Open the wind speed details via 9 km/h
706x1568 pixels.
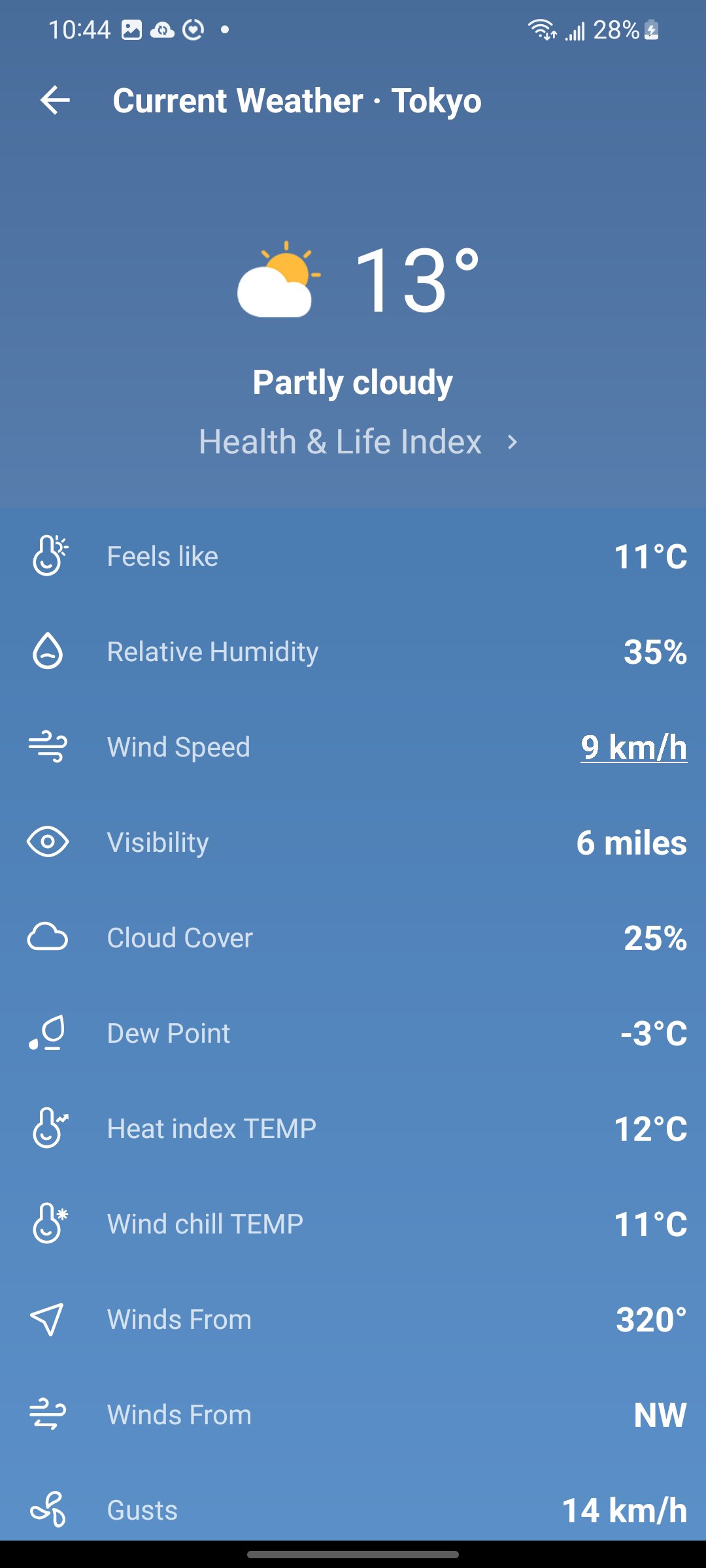point(633,747)
